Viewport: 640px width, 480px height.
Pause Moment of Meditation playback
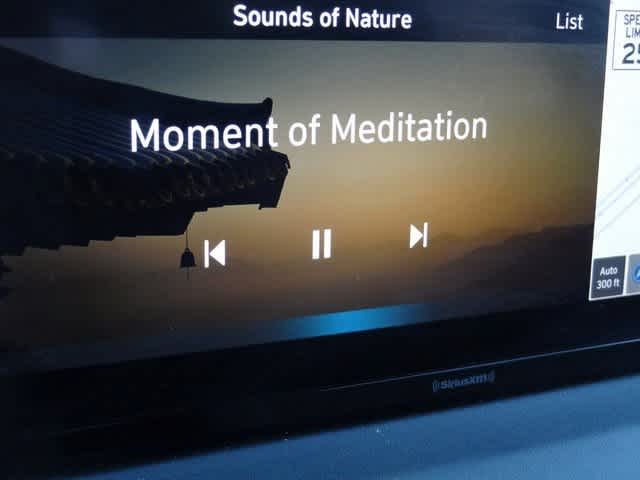(x=321, y=244)
